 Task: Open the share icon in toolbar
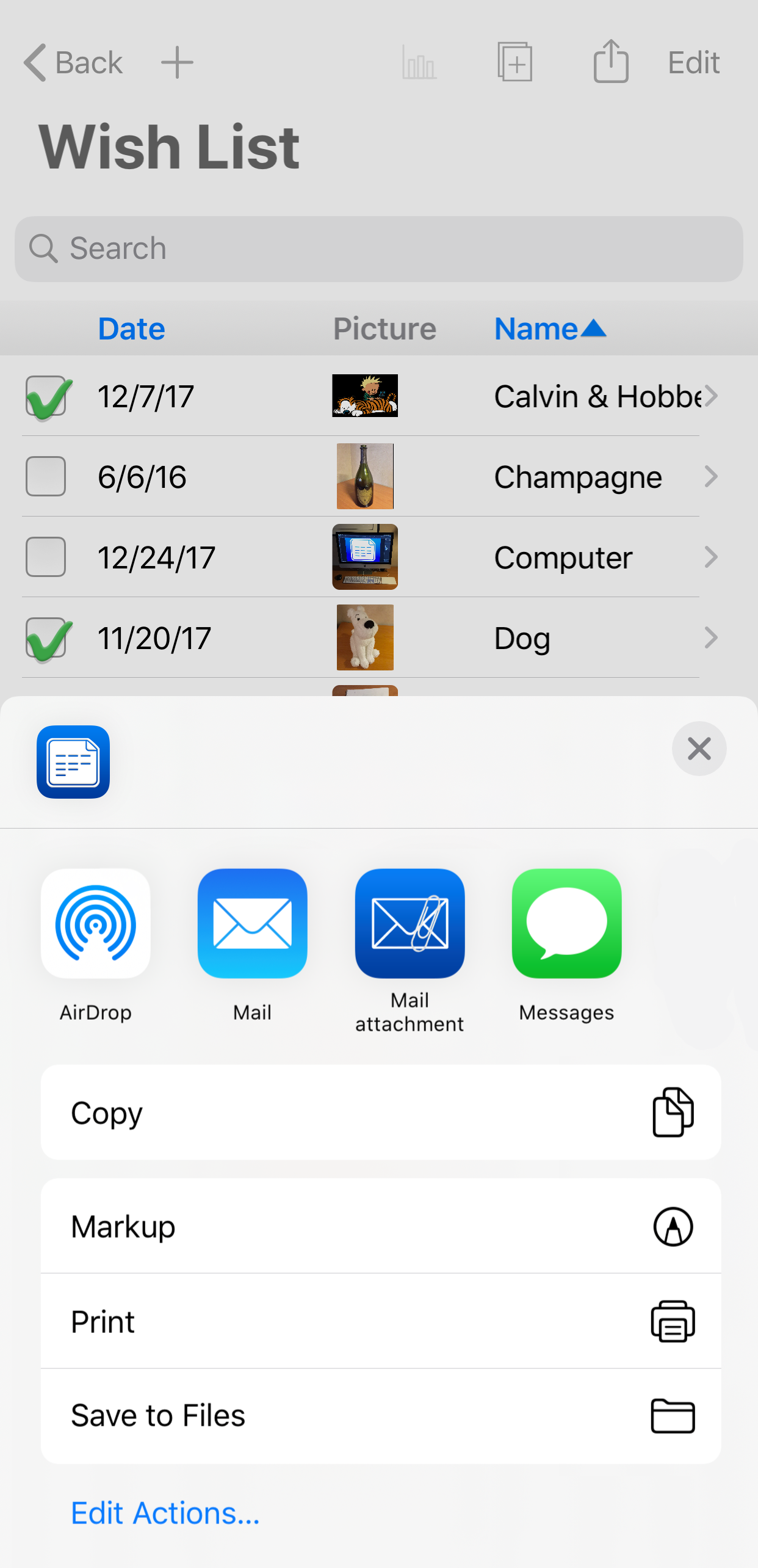click(611, 61)
